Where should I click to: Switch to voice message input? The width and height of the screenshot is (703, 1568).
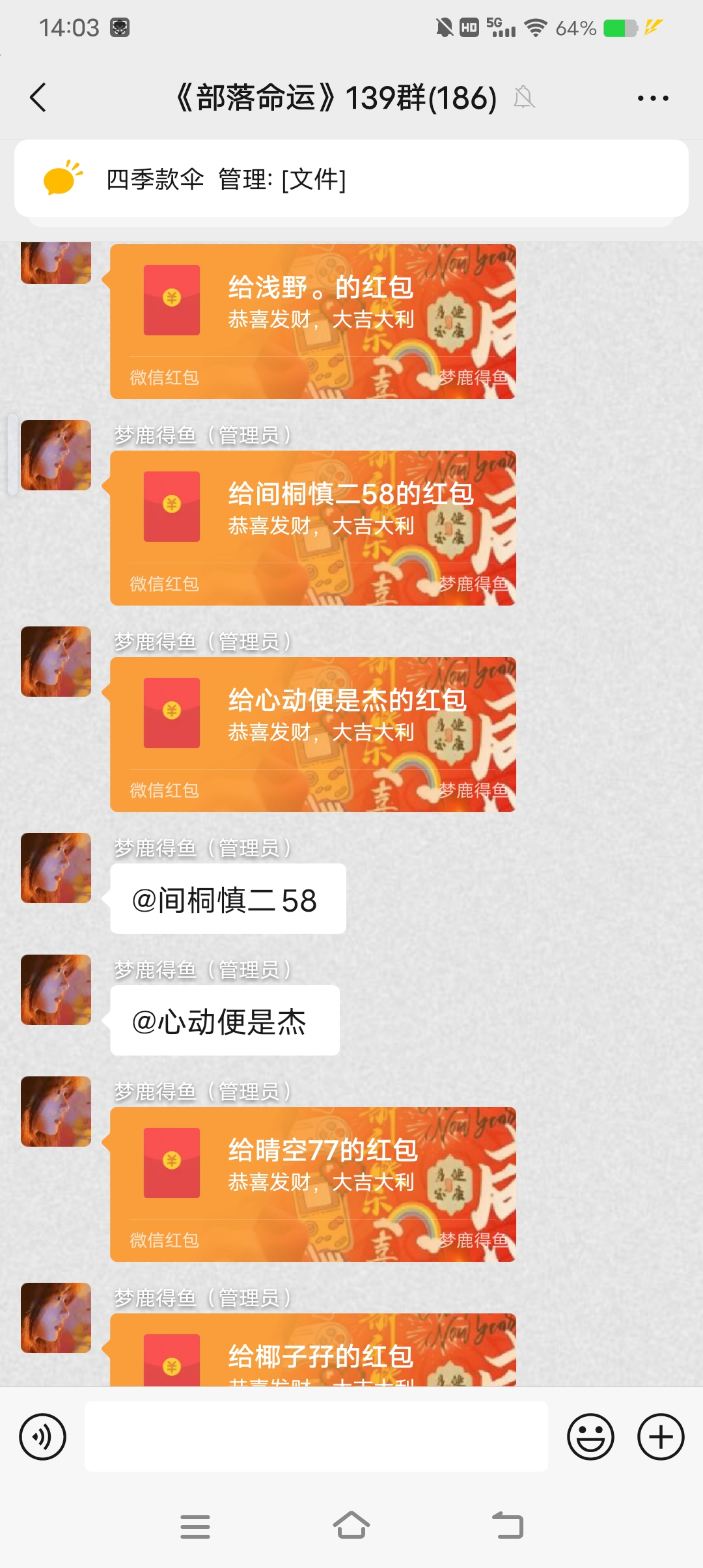tap(43, 1436)
